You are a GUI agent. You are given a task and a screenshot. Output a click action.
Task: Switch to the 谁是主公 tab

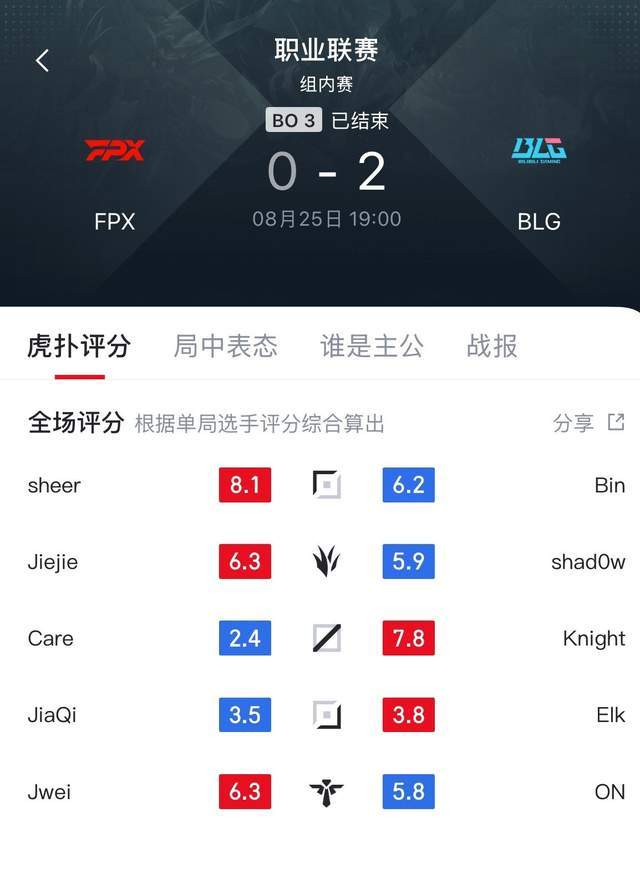tap(372, 346)
